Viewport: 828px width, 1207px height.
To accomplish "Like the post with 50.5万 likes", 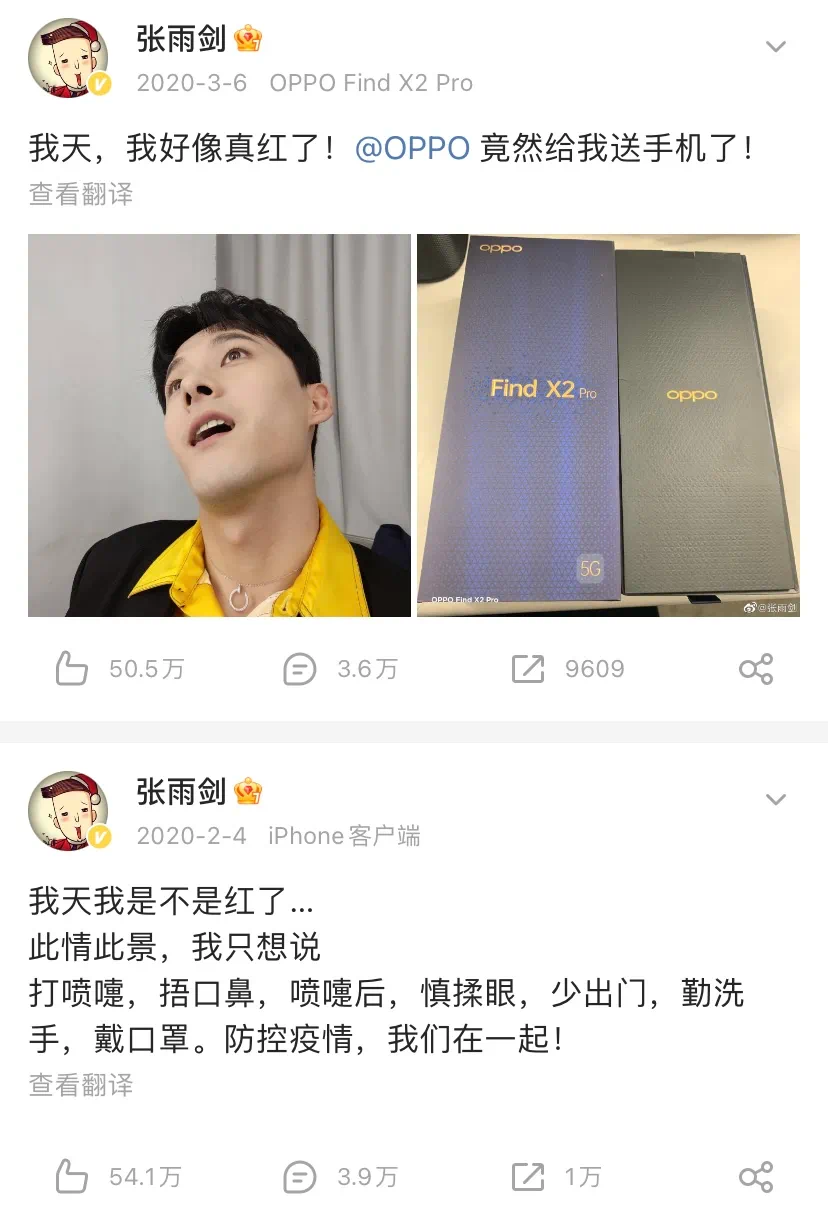I will tap(72, 669).
